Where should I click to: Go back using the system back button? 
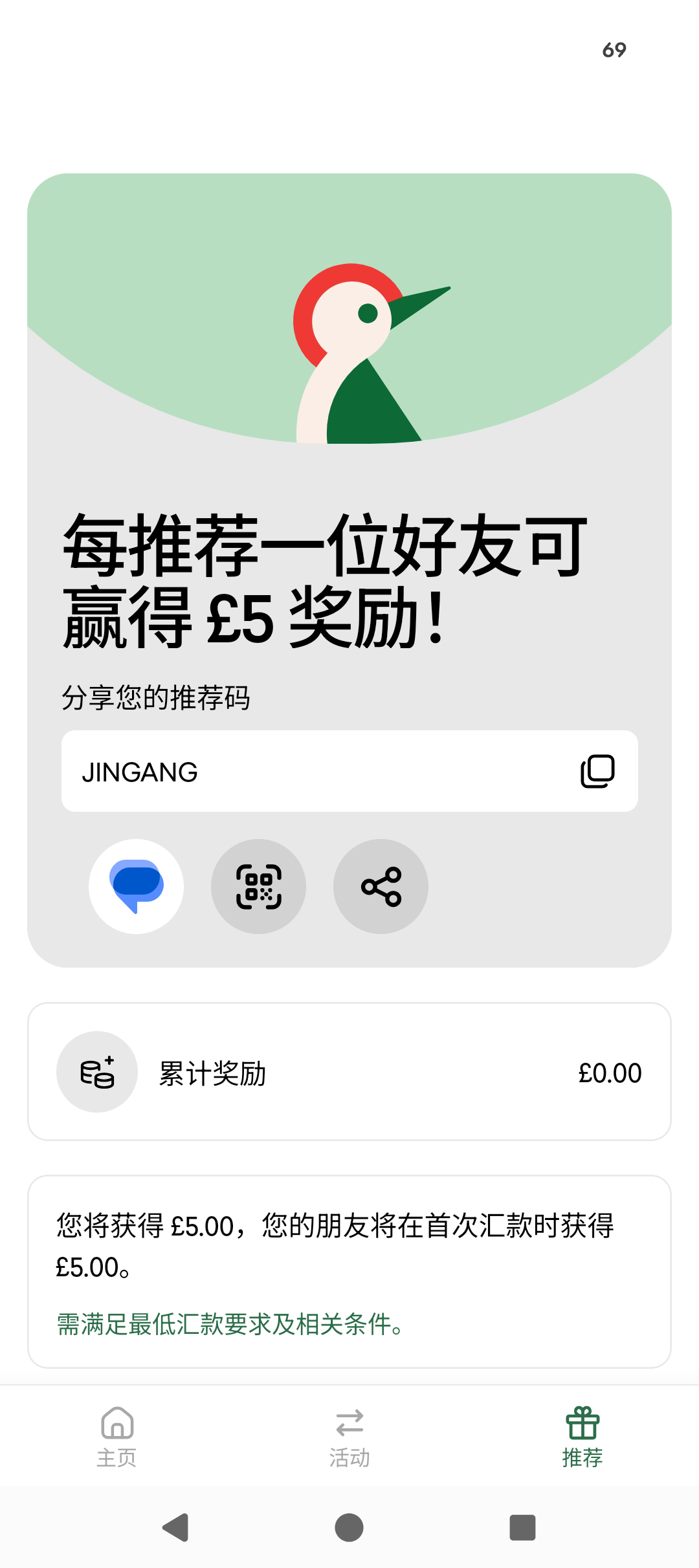pos(175,1528)
